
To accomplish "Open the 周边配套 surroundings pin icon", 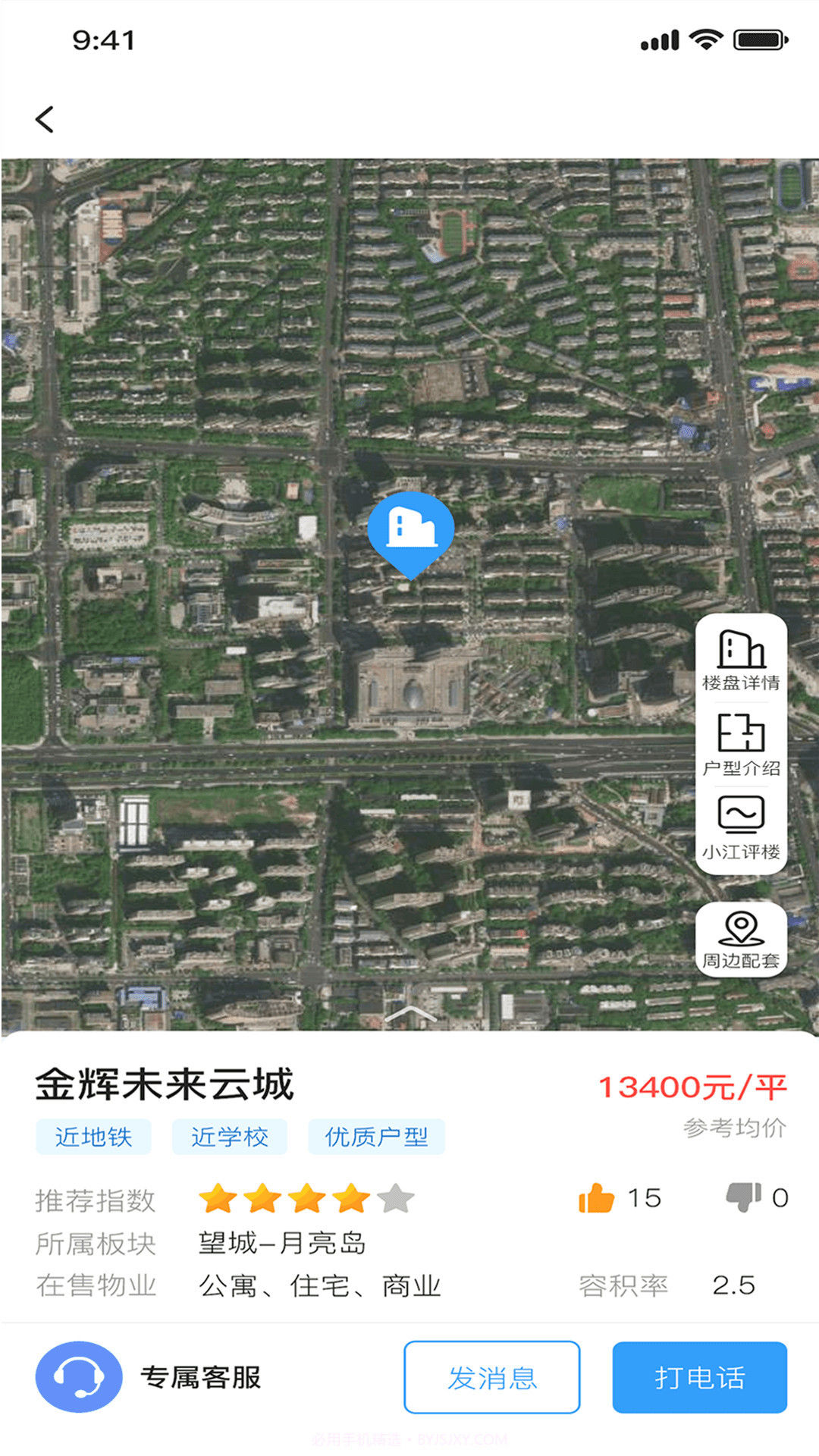I will pyautogui.click(x=741, y=927).
